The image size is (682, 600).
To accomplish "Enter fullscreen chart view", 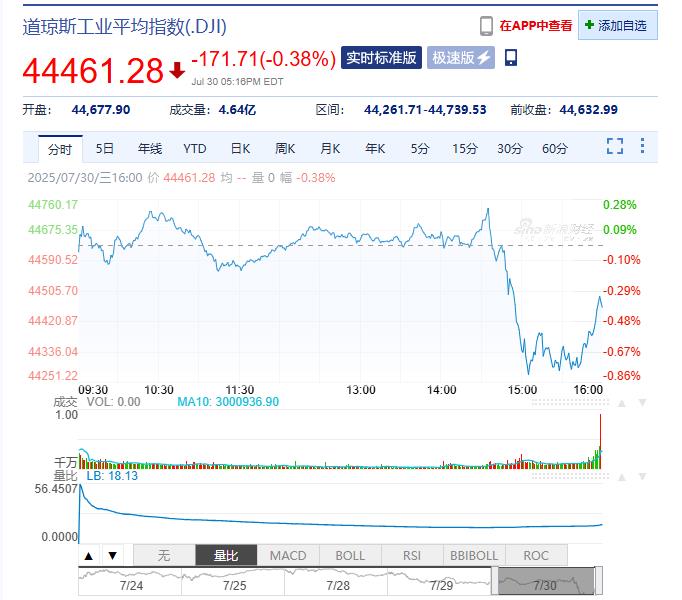I will (x=615, y=147).
